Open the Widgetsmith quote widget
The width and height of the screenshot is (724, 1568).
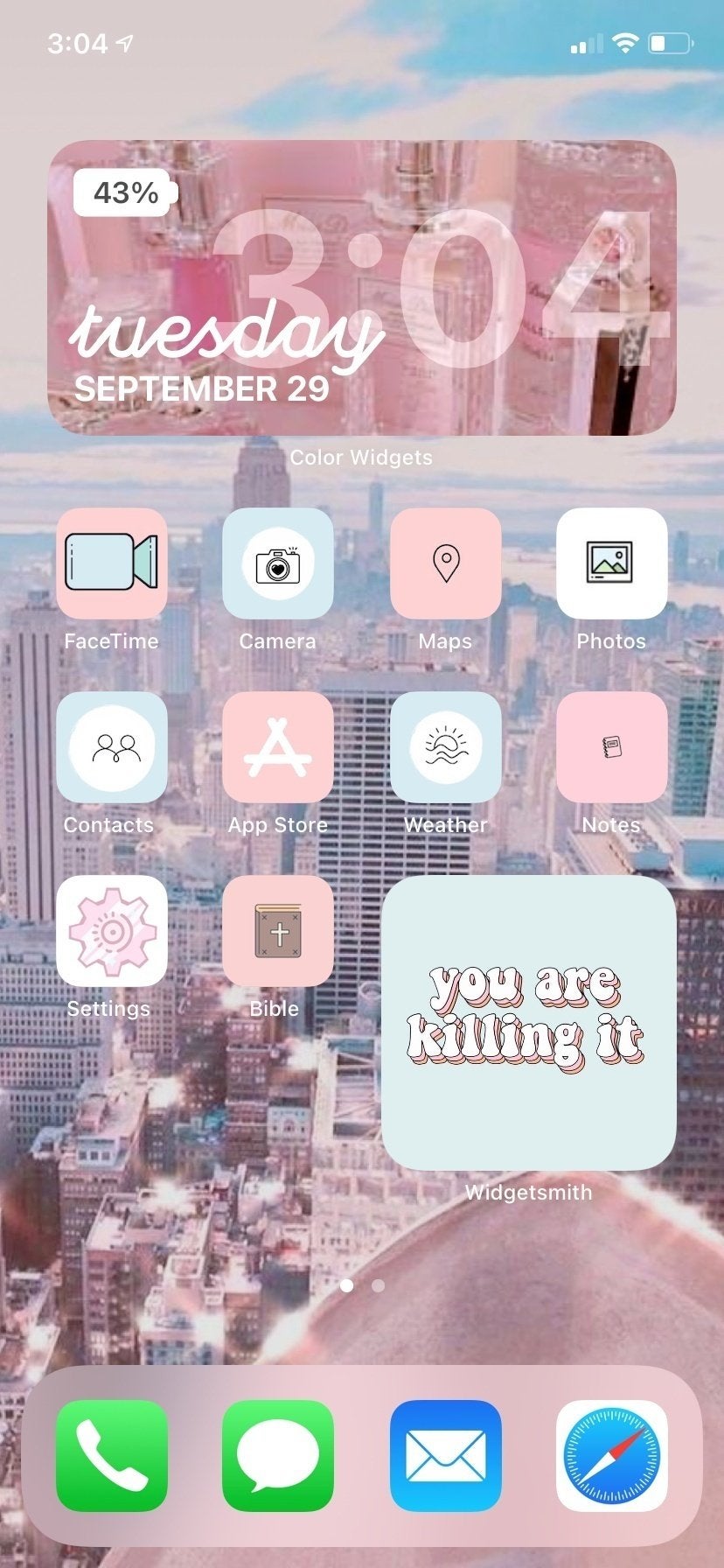click(x=528, y=1023)
